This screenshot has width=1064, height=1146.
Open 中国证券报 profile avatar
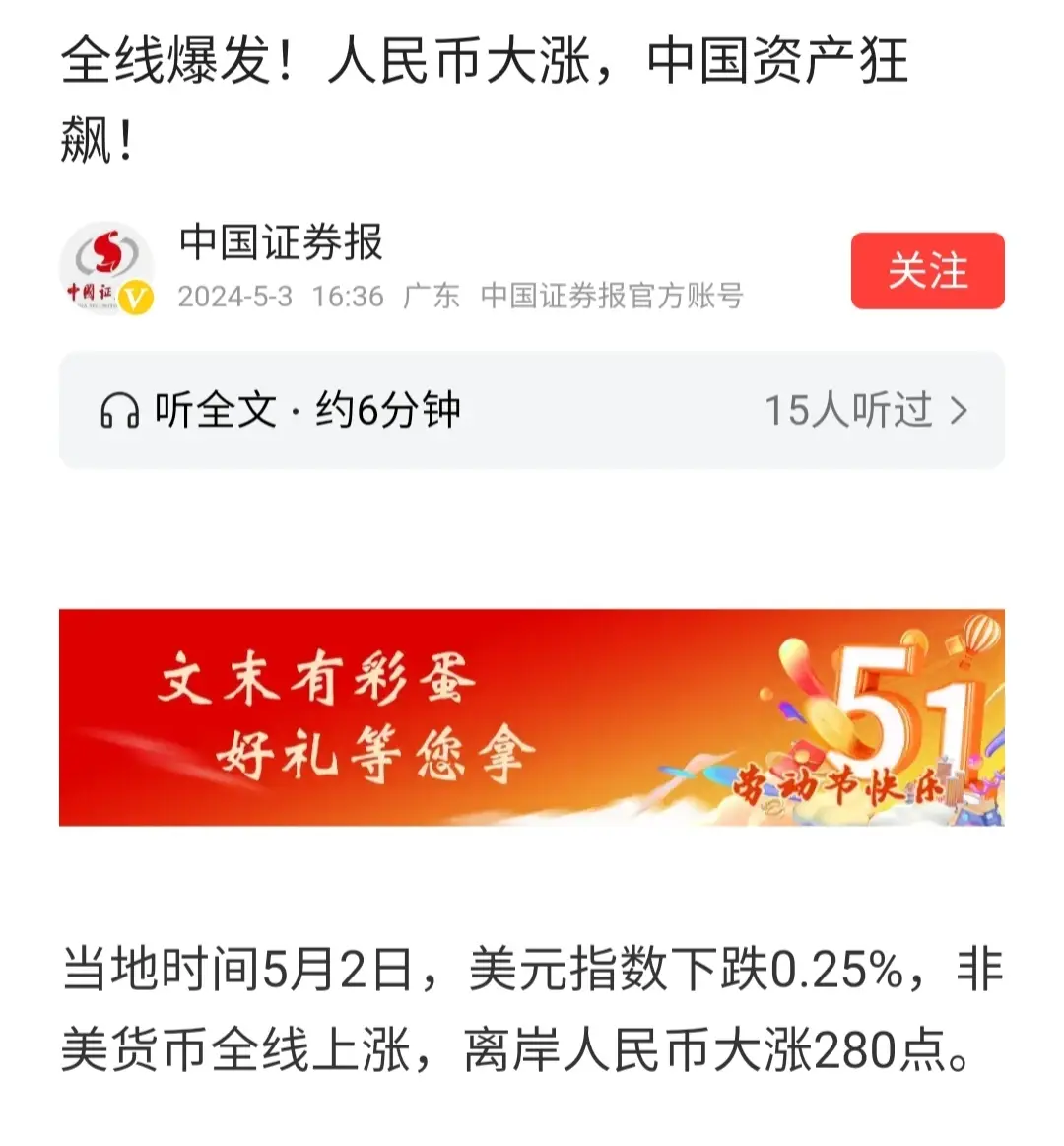click(107, 269)
